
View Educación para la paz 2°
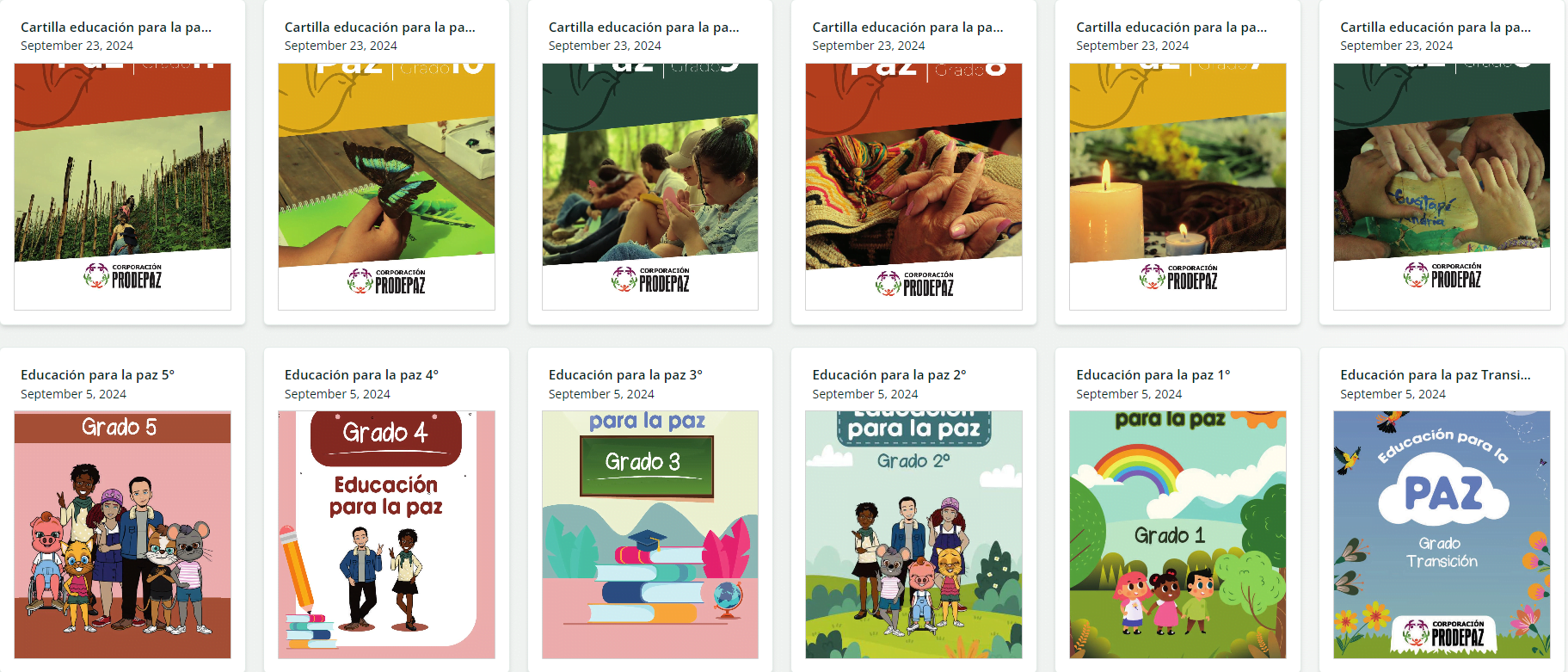(913, 533)
